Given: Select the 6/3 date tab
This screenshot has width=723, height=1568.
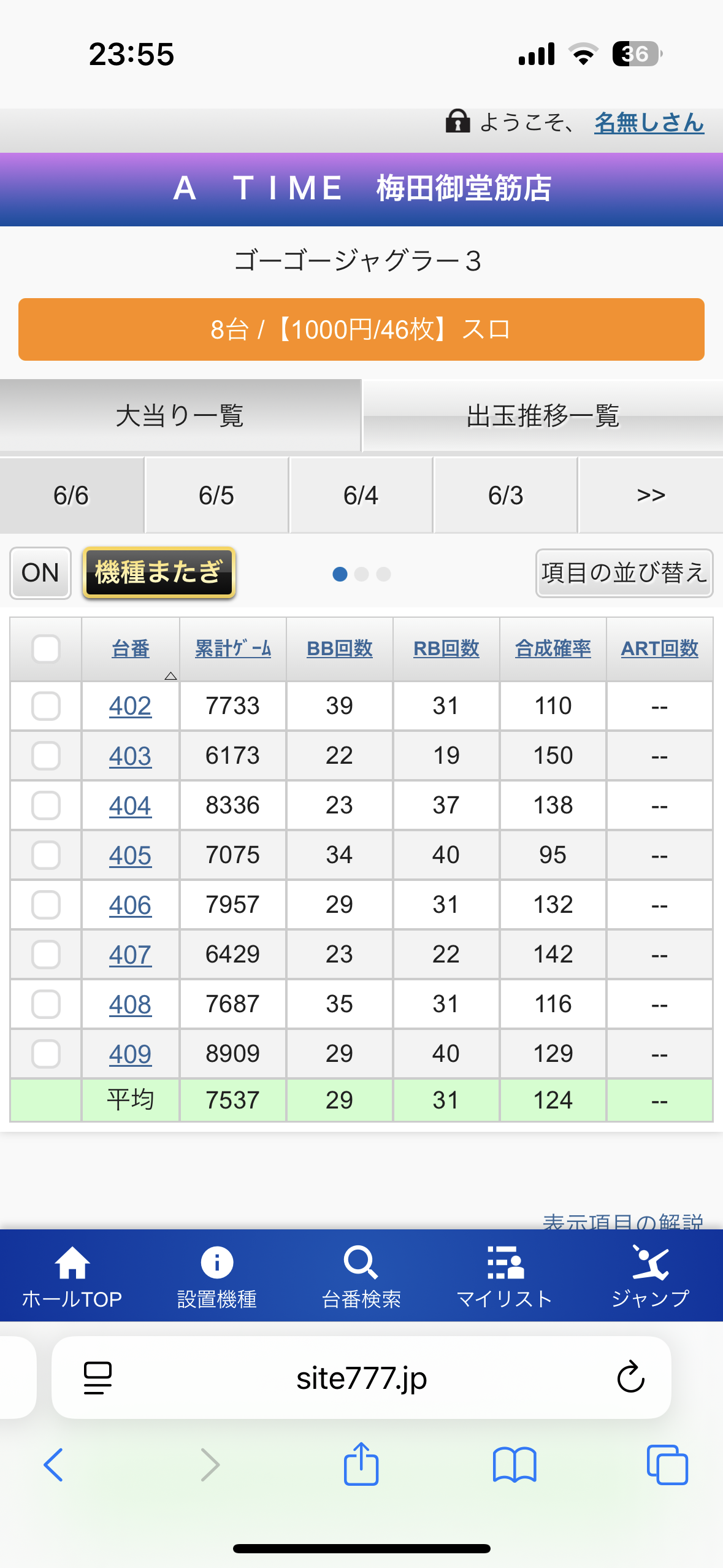Looking at the screenshot, I should pos(506,495).
